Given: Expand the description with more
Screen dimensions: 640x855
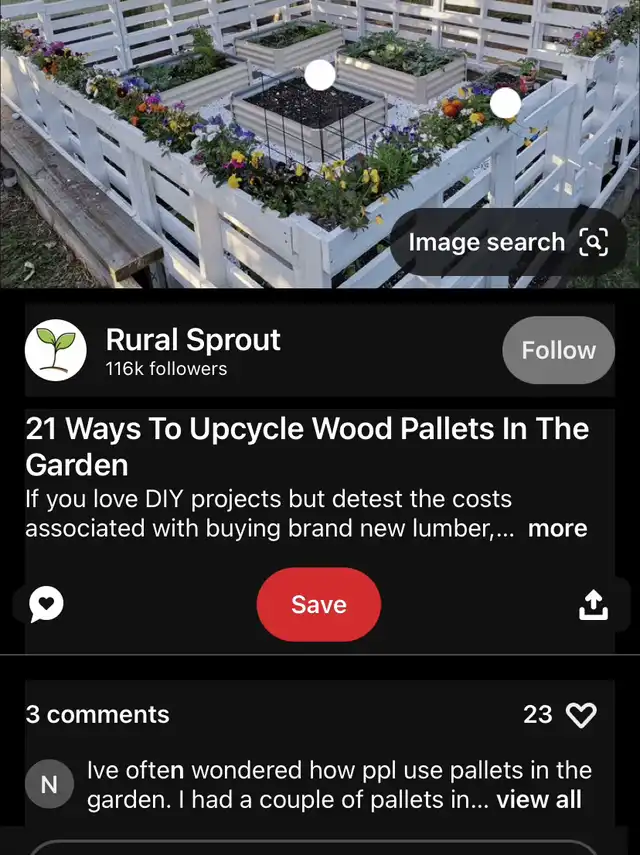Looking at the screenshot, I should coord(557,529).
